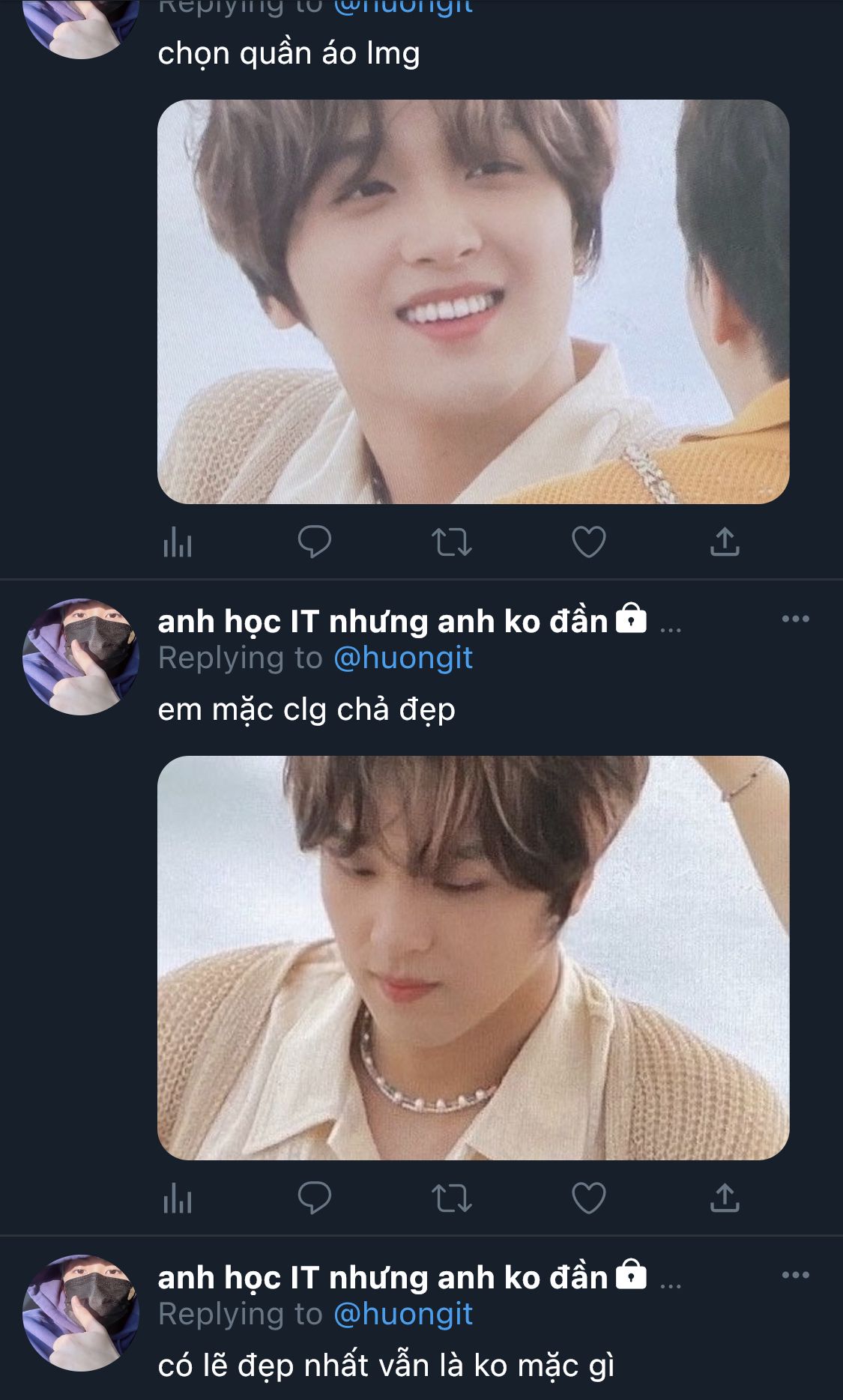The image size is (843, 1400).
Task: Retweet 'em mặc clg chả đẹp' tweet
Action: click(451, 1198)
